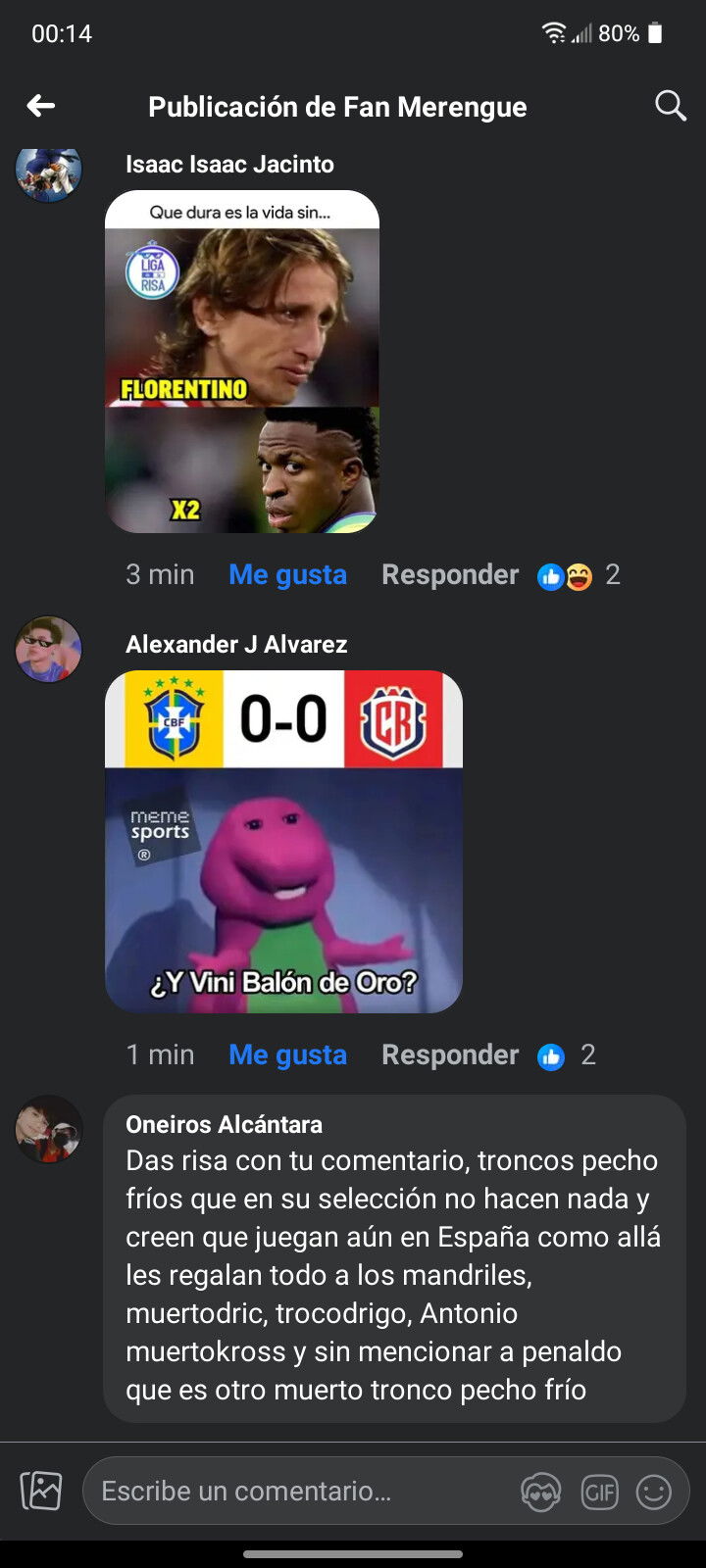Open search in the top bar
The height and width of the screenshot is (1568, 706).
point(671,106)
